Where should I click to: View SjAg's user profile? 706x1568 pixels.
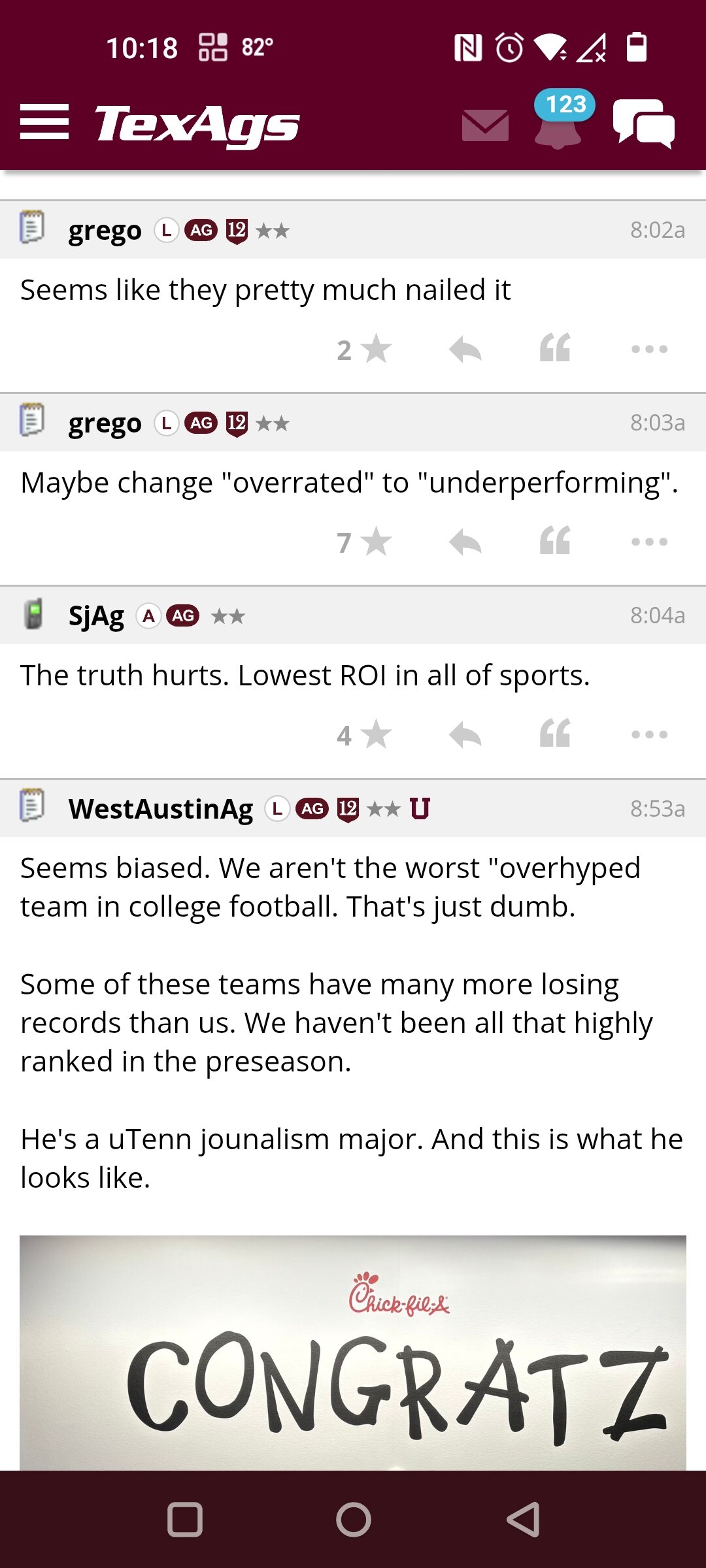click(96, 616)
